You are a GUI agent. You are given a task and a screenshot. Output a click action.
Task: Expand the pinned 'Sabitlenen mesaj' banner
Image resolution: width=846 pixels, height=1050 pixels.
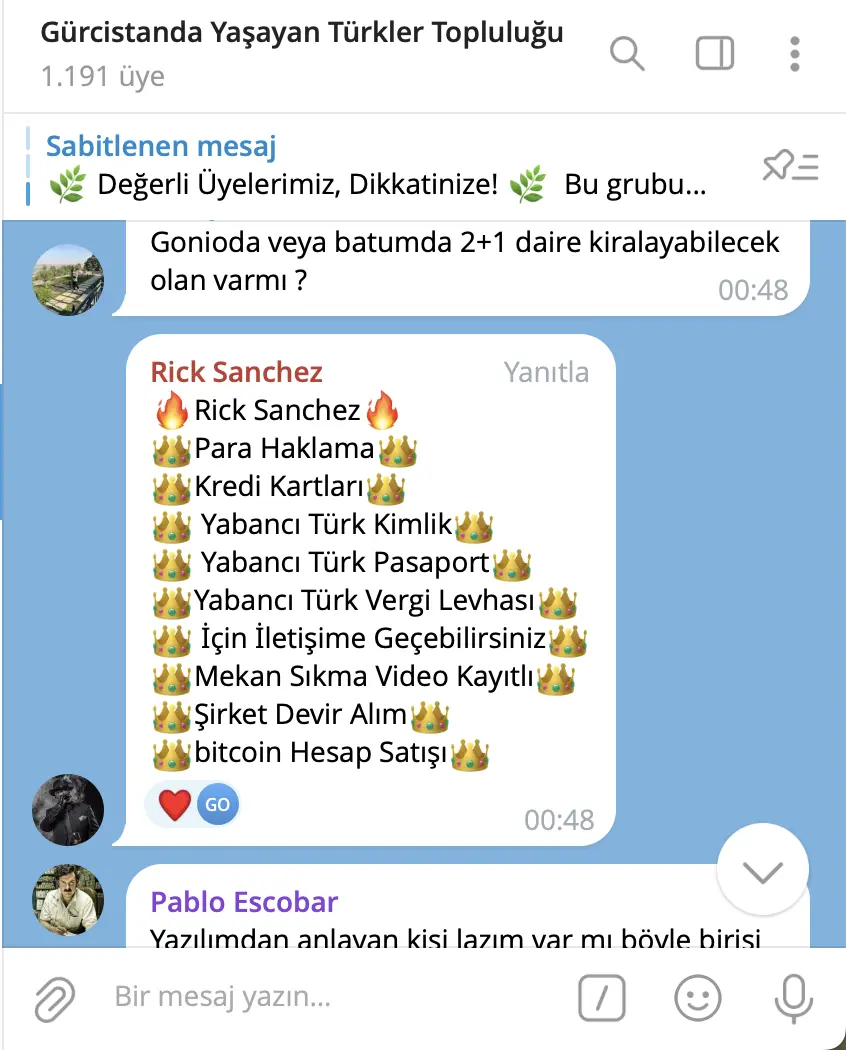161,146
